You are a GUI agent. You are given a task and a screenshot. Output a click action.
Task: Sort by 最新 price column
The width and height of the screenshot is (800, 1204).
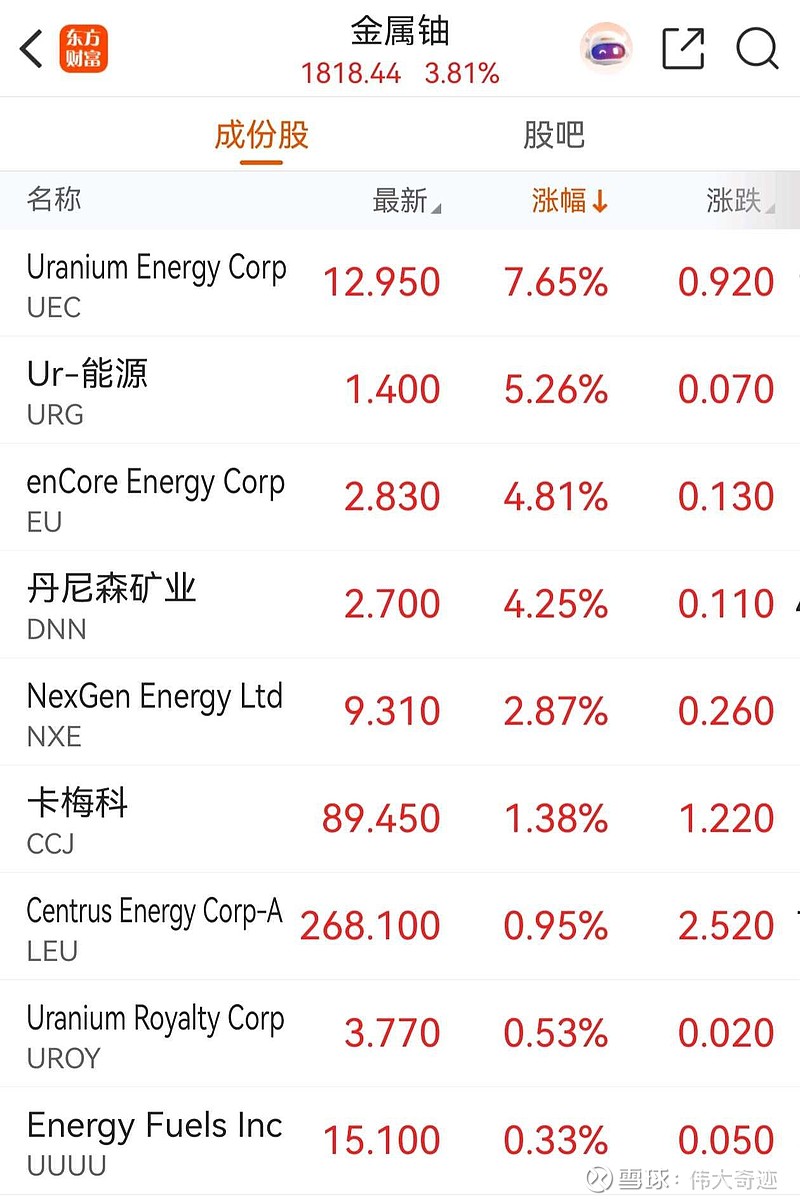405,201
